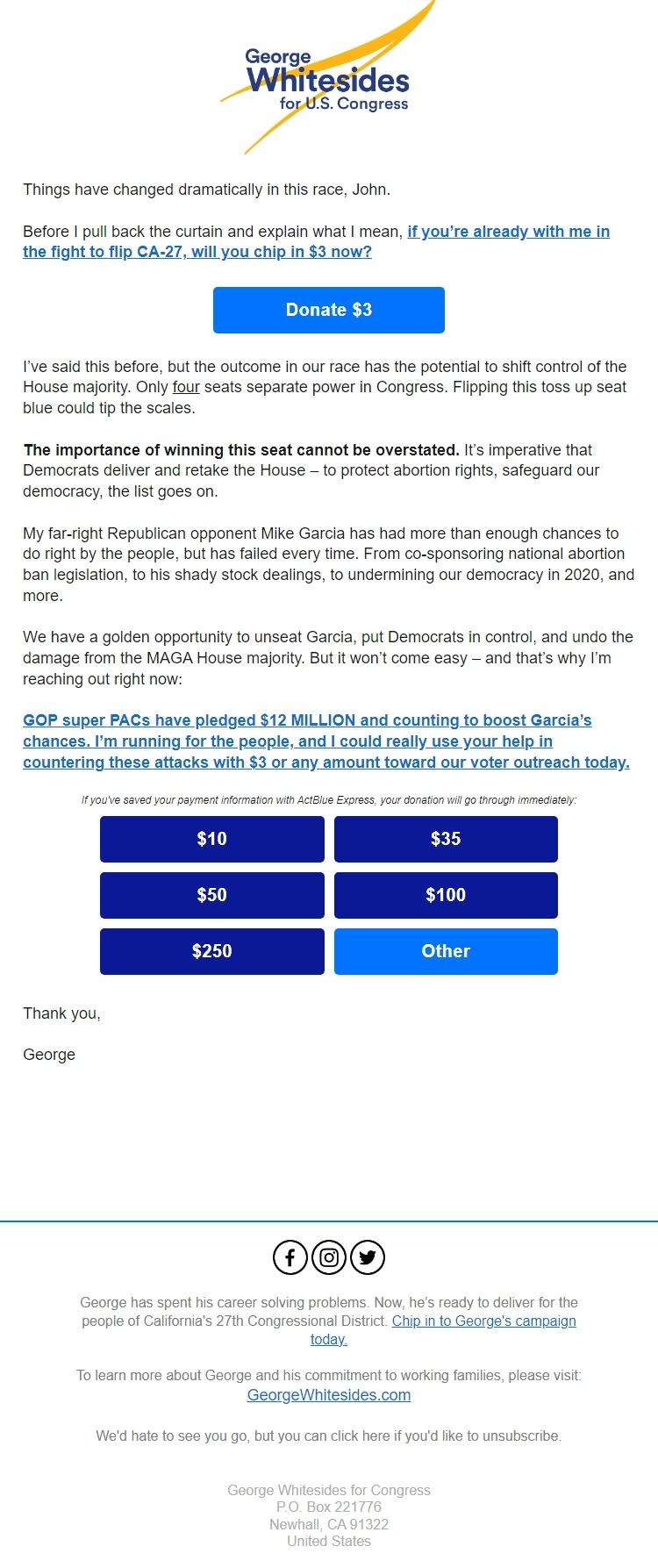Select the $250 donation amount
This screenshot has width=658, height=1568.
coord(211,951)
